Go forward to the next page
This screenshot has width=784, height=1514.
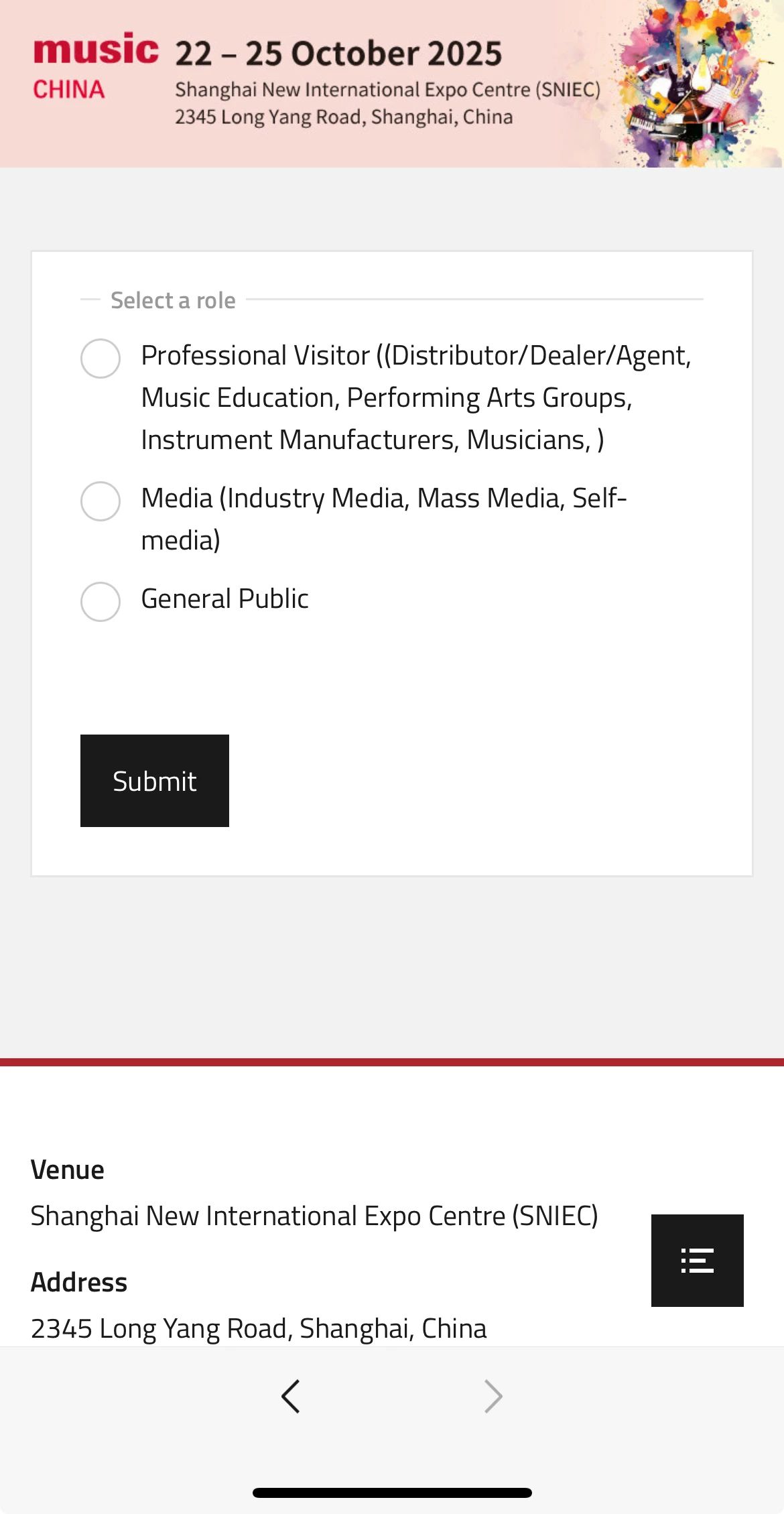(x=493, y=1397)
